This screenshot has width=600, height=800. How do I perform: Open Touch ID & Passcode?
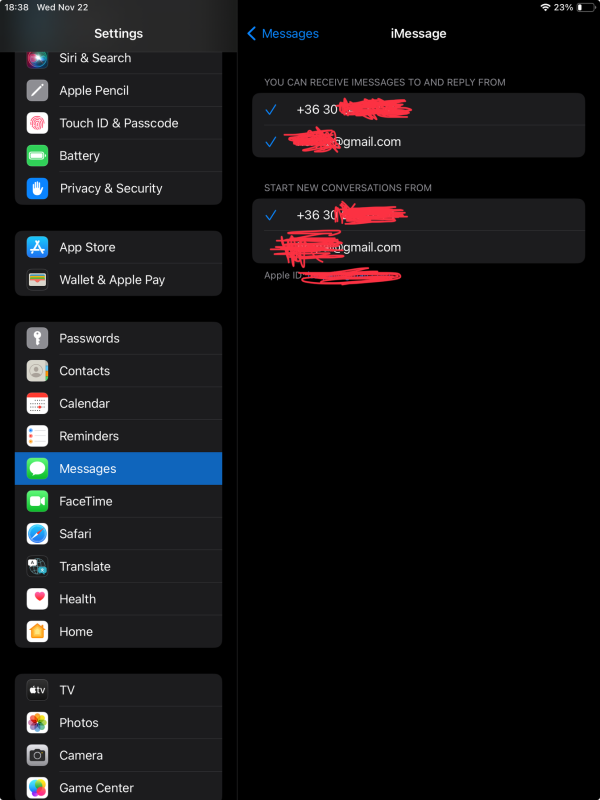coord(118,123)
